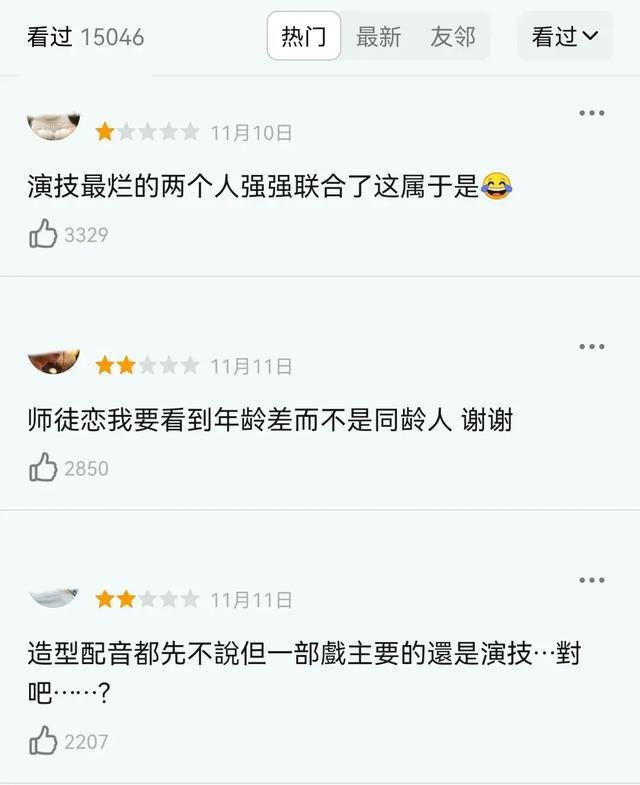View avatar of the one-star reviewer
This screenshot has height=785, width=640.
53,129
